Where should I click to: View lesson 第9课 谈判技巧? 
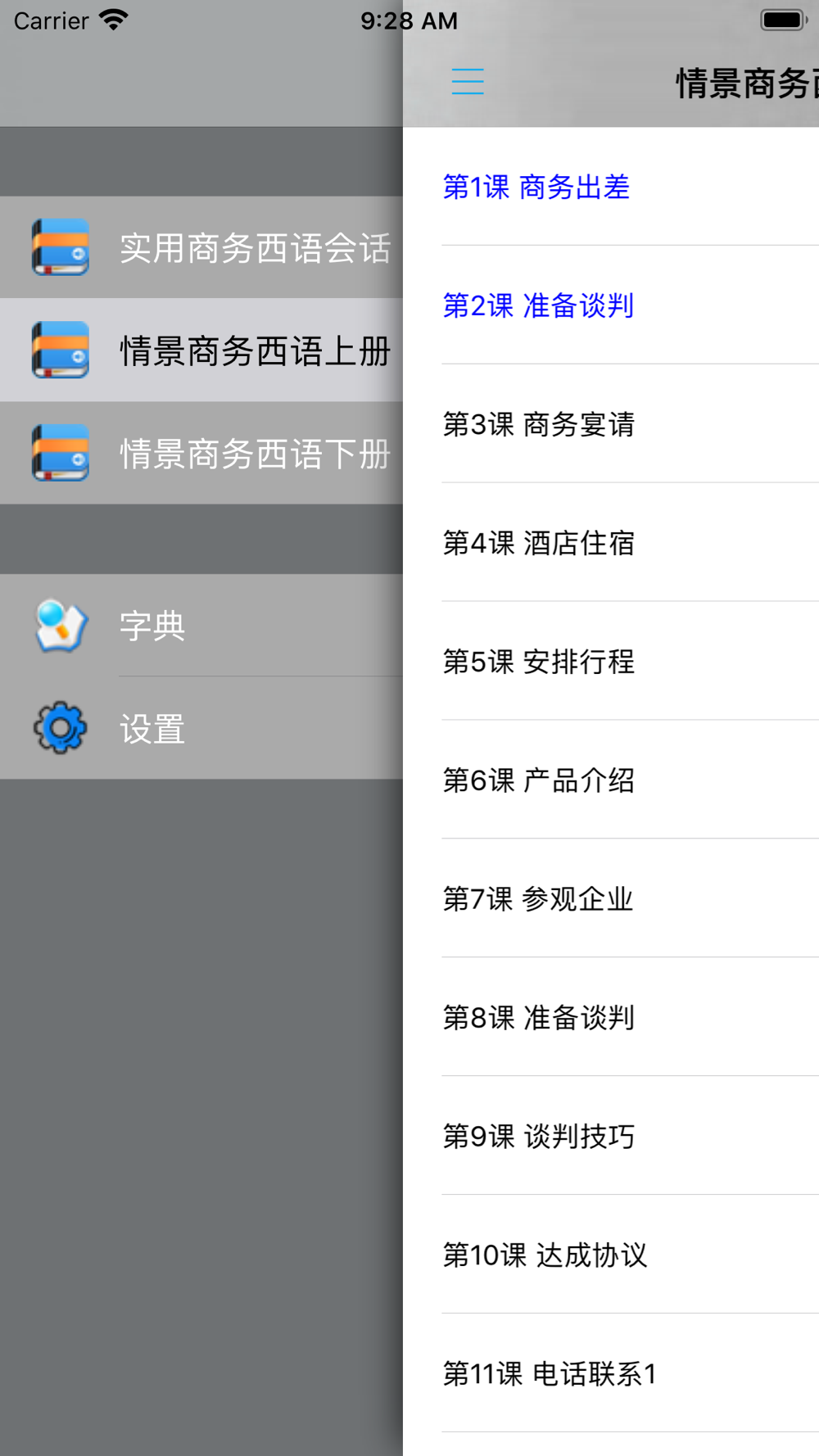tap(539, 1137)
